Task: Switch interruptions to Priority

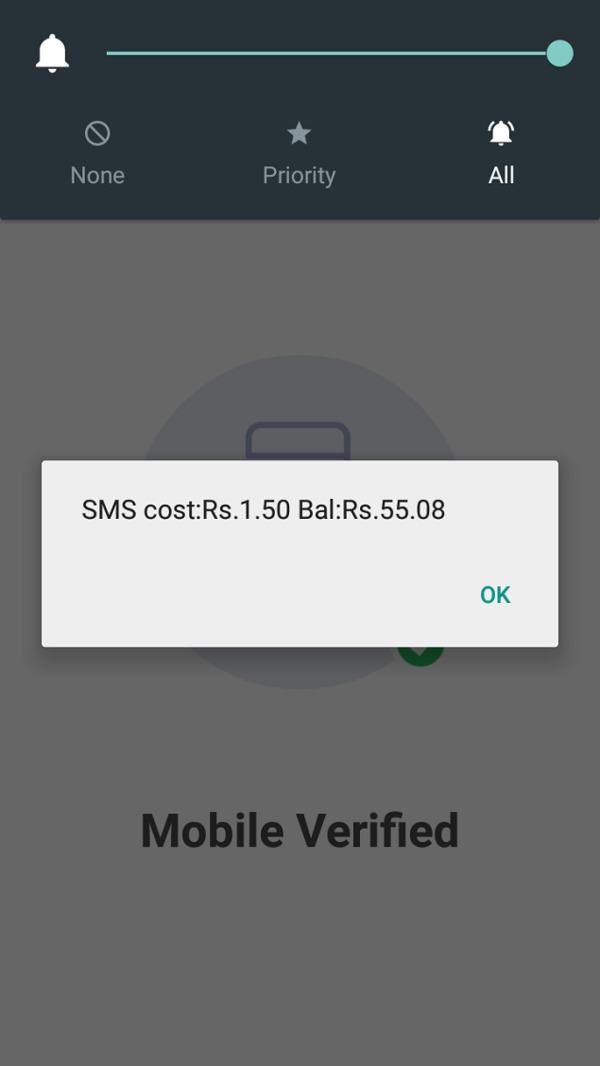Action: (299, 154)
